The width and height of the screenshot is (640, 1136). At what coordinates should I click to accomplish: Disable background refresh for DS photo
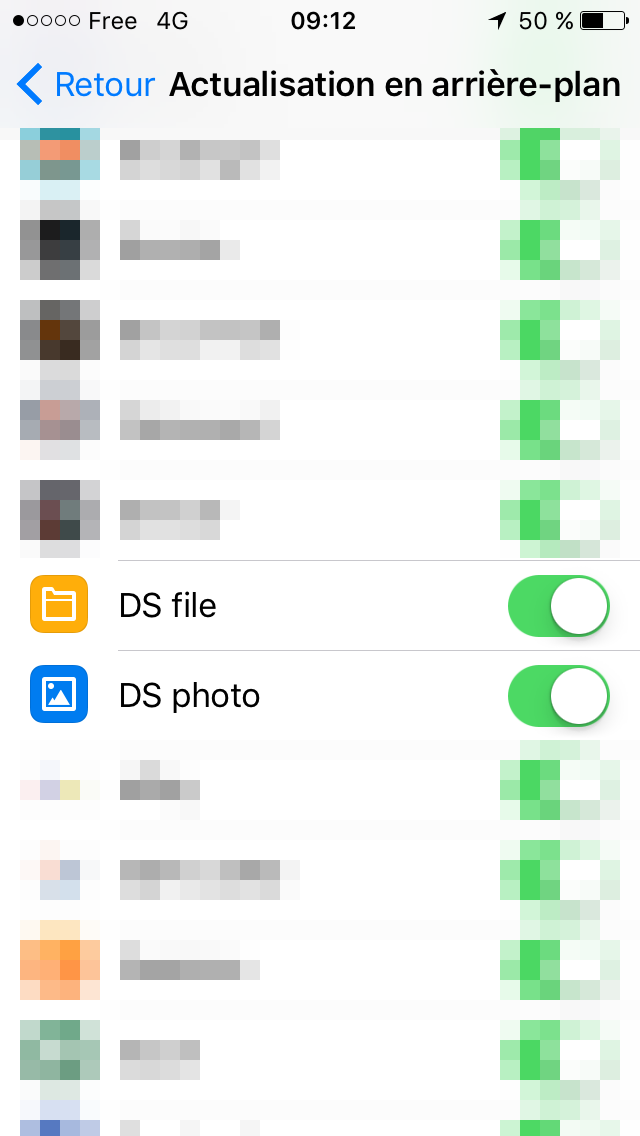point(559,696)
